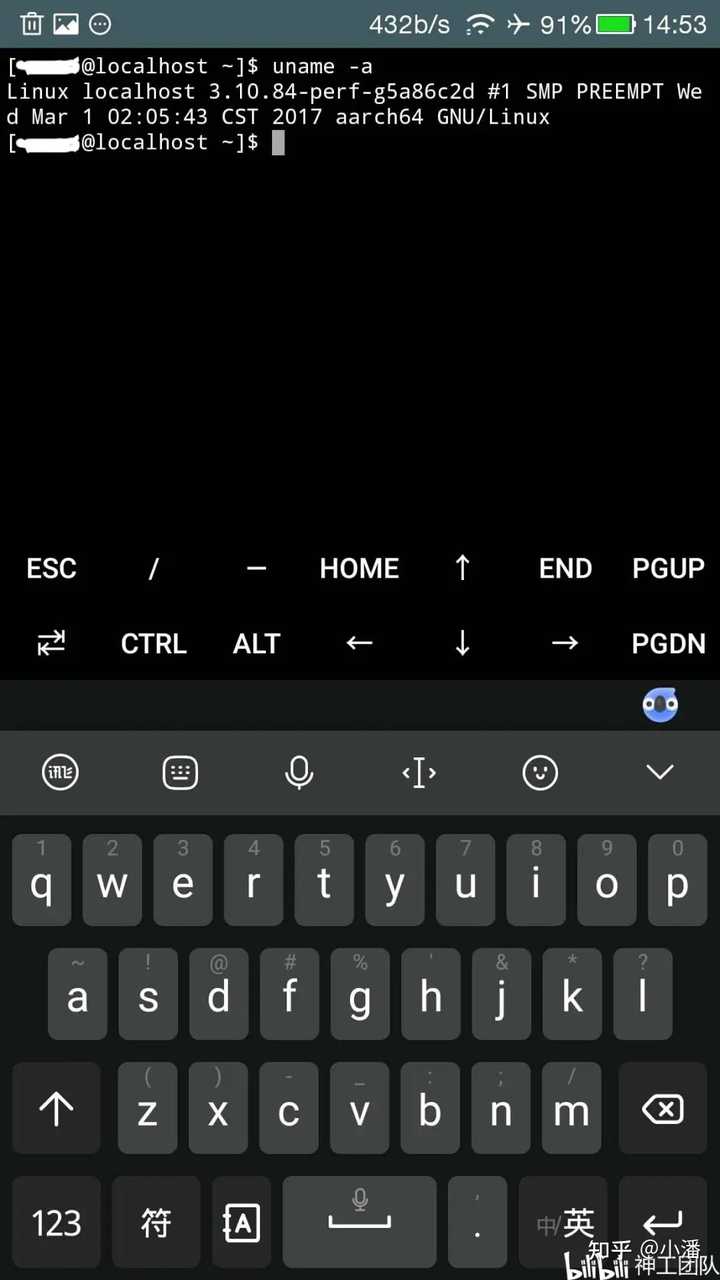Open the emoji panel from keyboard toolbar

coord(540,772)
